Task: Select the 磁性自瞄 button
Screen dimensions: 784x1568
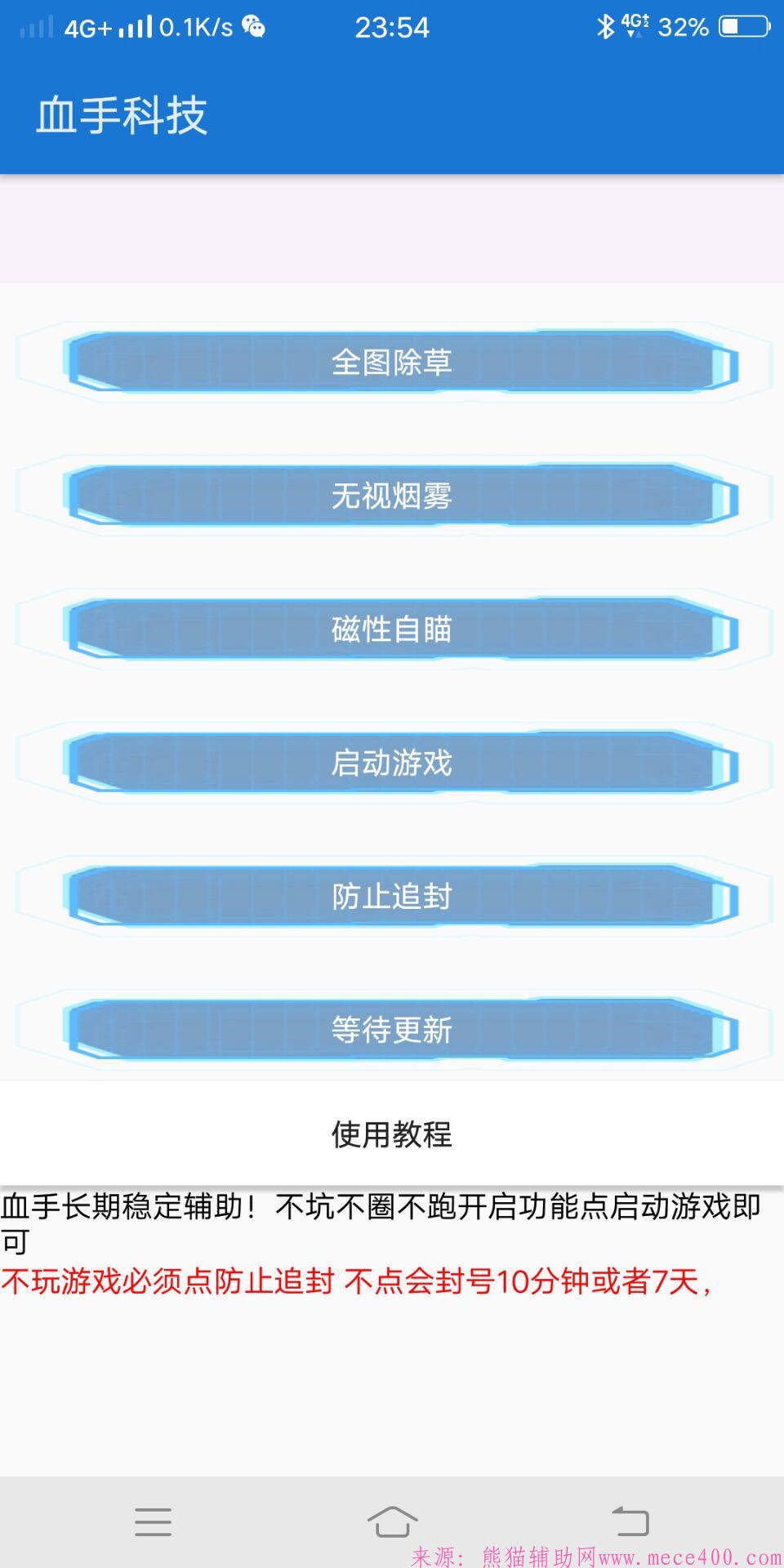Action: click(x=392, y=629)
